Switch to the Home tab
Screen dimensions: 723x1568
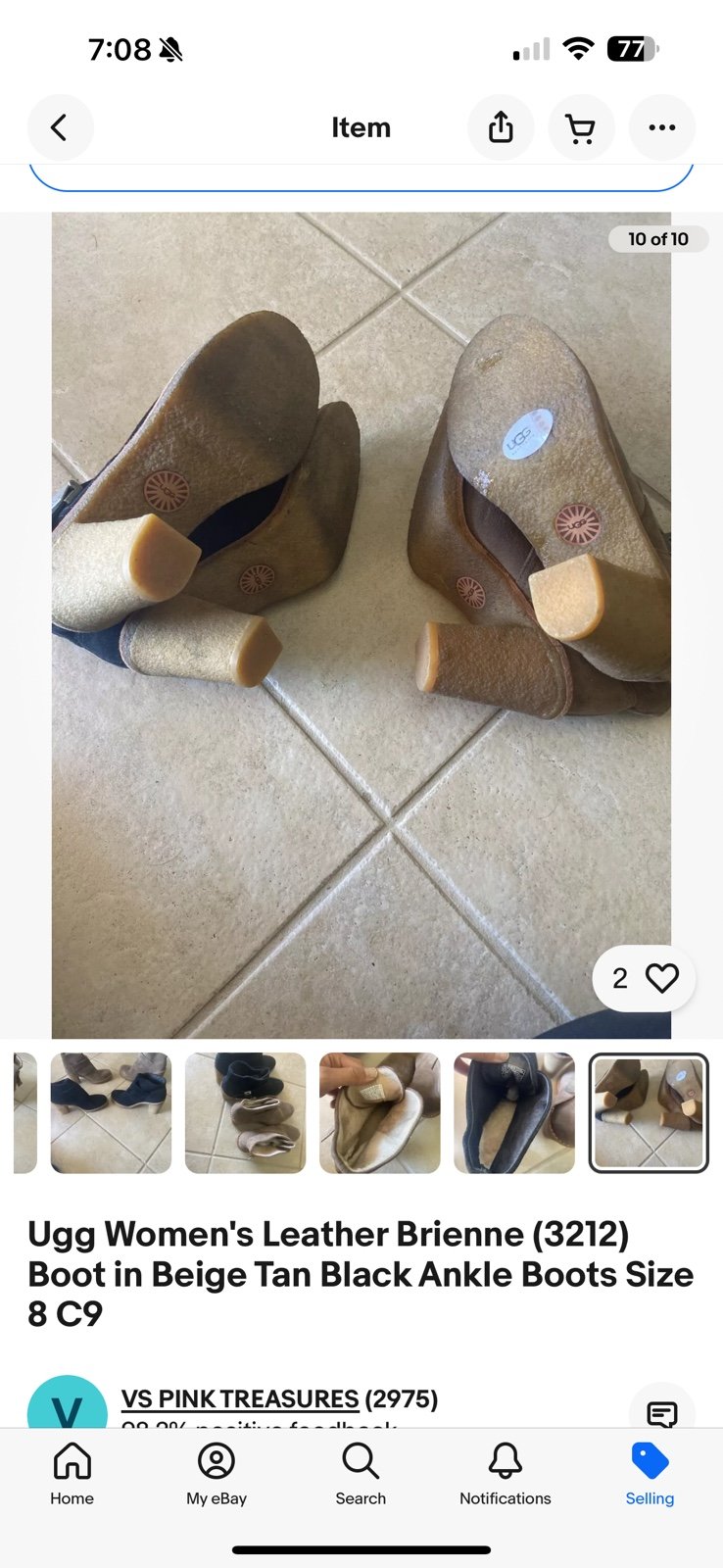[72, 1474]
